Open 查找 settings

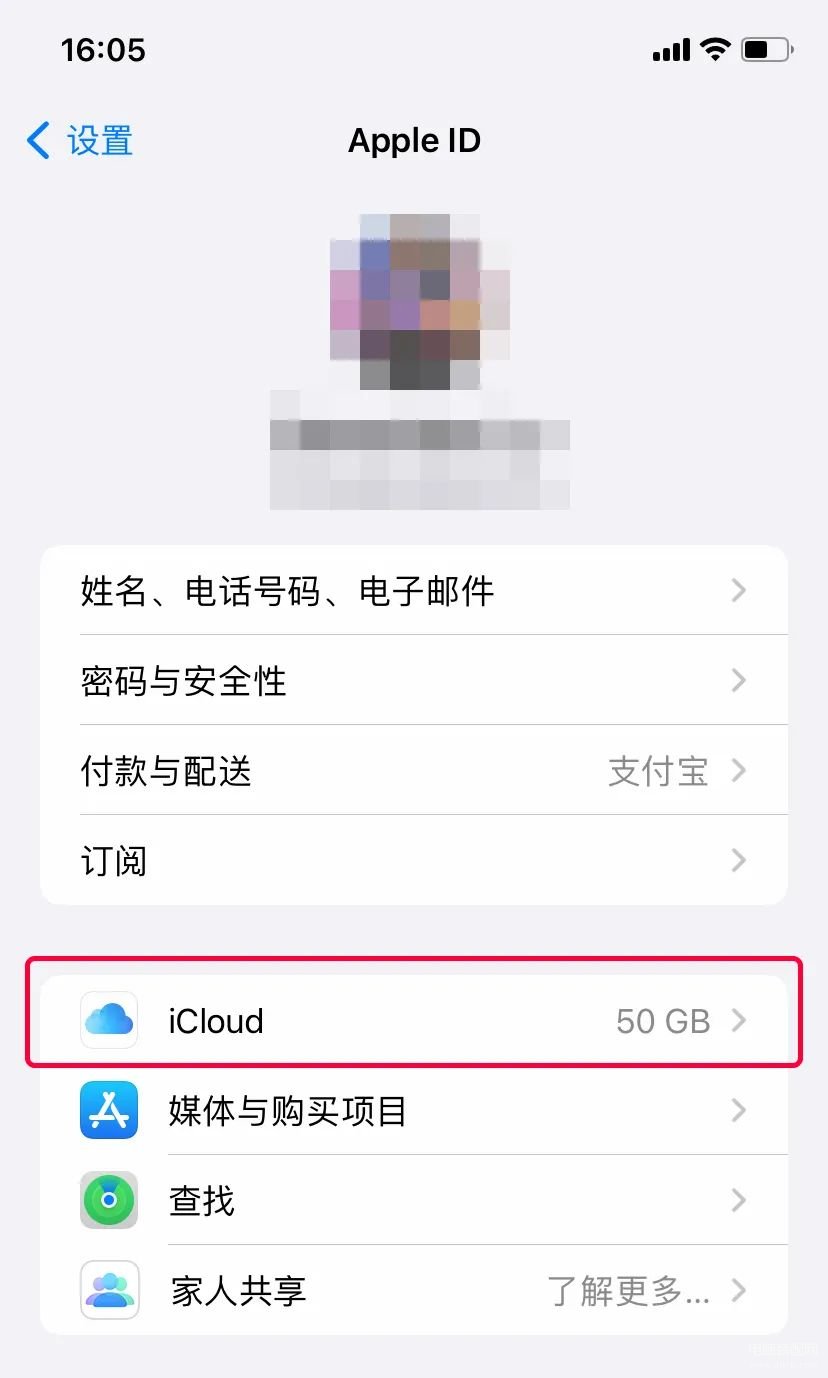point(413,1200)
